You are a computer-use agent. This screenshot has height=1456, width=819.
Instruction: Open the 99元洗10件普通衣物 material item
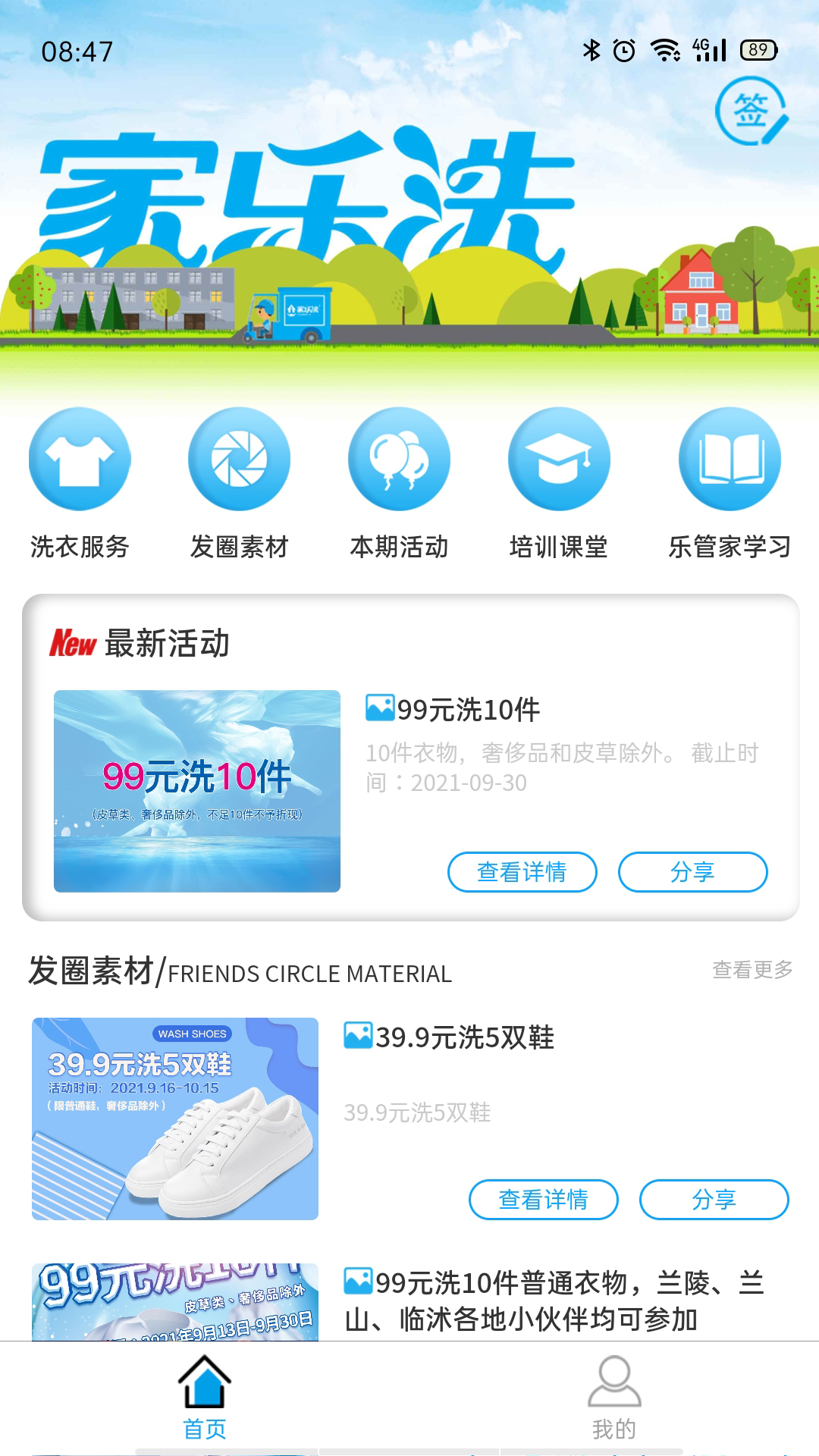[x=554, y=1301]
